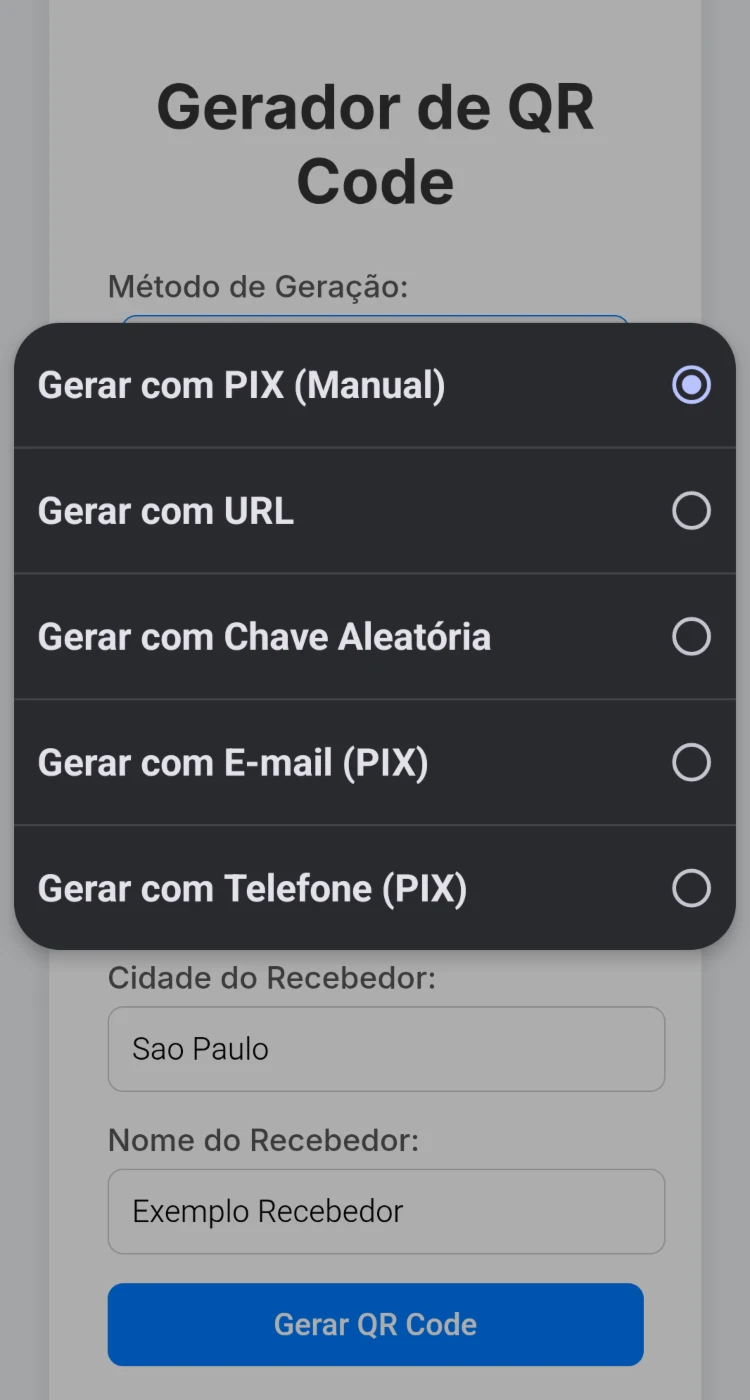750x1400 pixels.
Task: Choose Gerar com Telefone (PIX)
Action: click(x=375, y=888)
